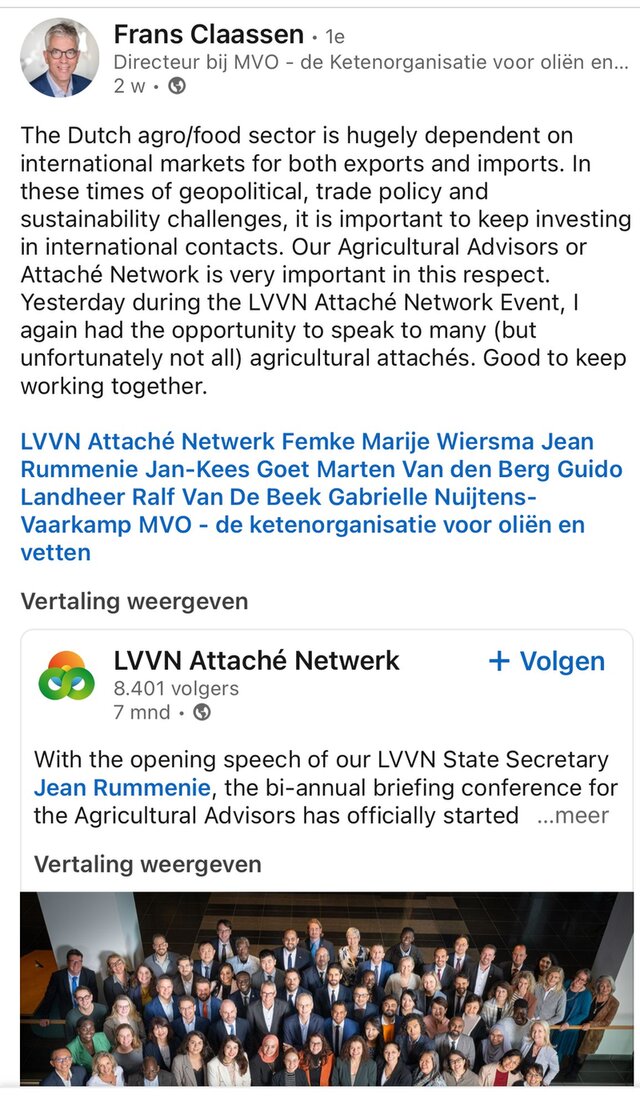640x1098 pixels.
Task: Expand shared post text with …meer
Action: 572,815
